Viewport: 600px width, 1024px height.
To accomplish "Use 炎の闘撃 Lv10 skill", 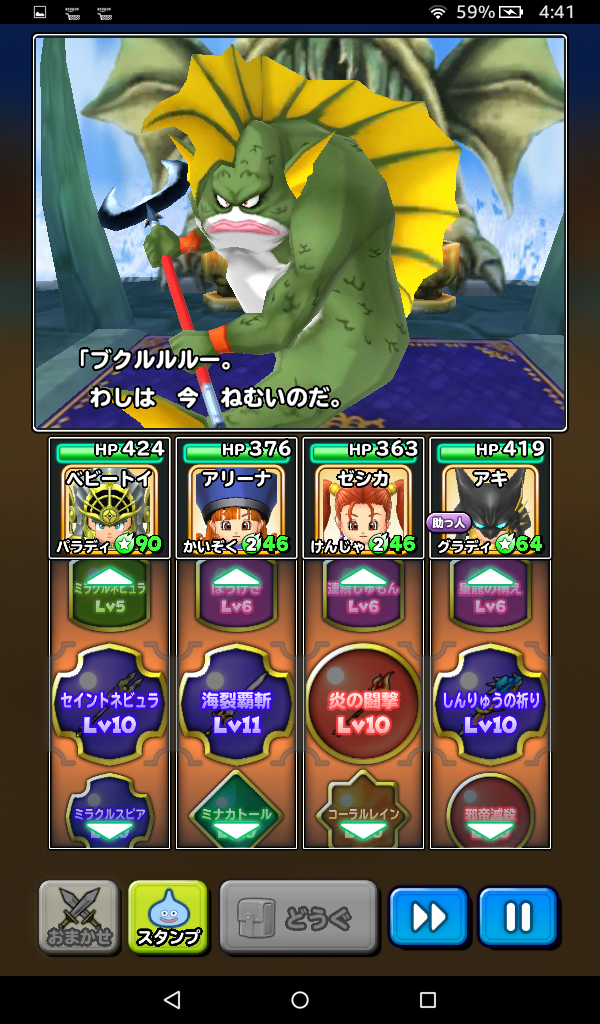I will pos(363,709).
